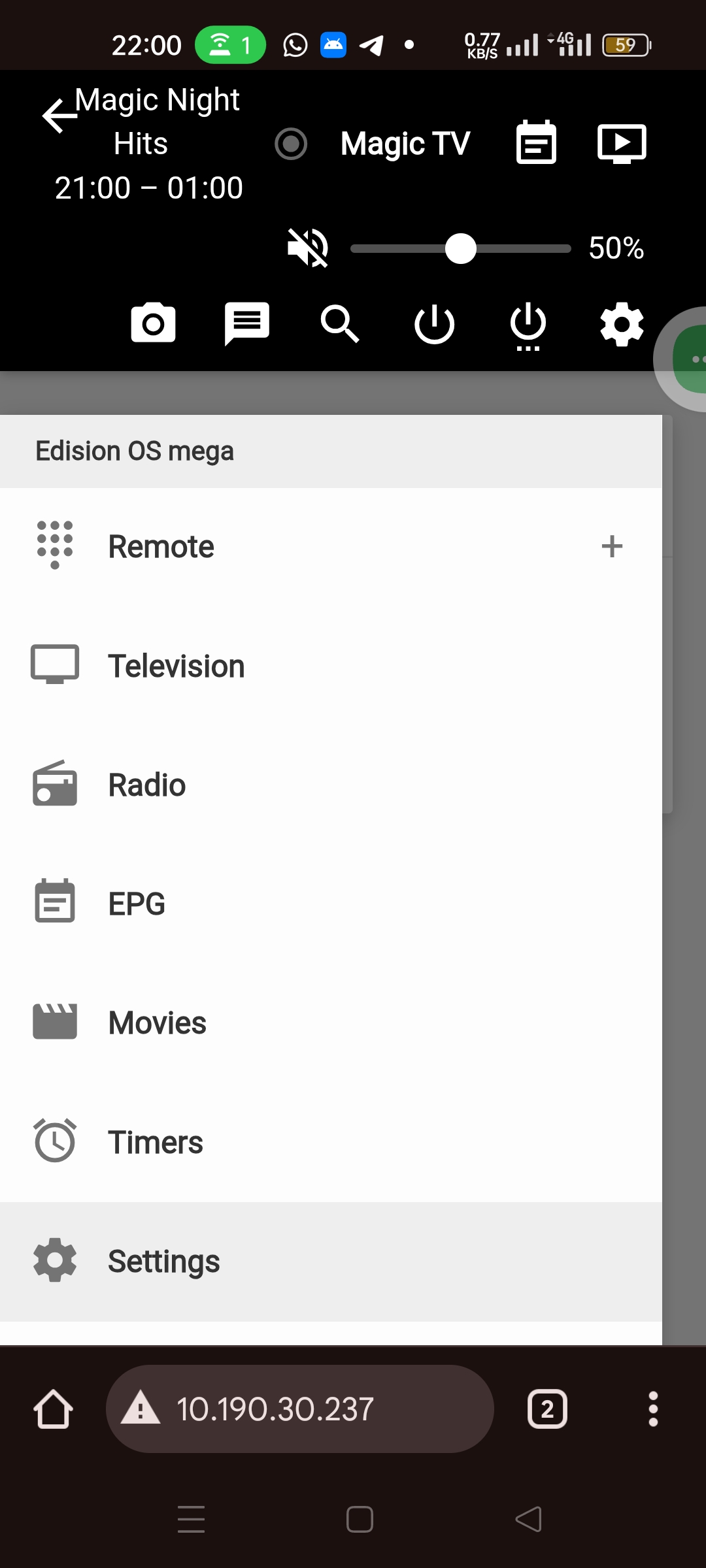This screenshot has height=1568, width=706.
Task: Toggle the mute speaker icon
Action: (x=308, y=248)
